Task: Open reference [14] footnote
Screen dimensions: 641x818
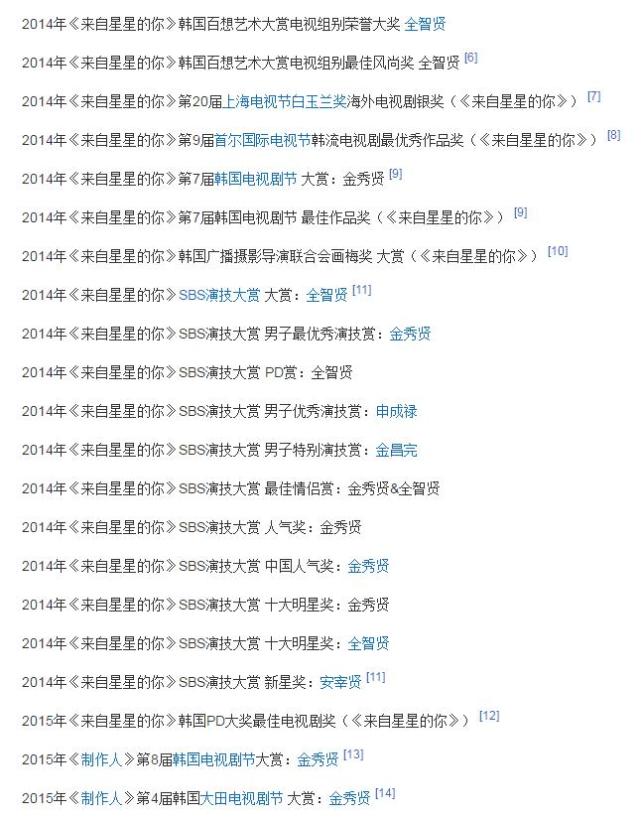Action: click(x=385, y=793)
